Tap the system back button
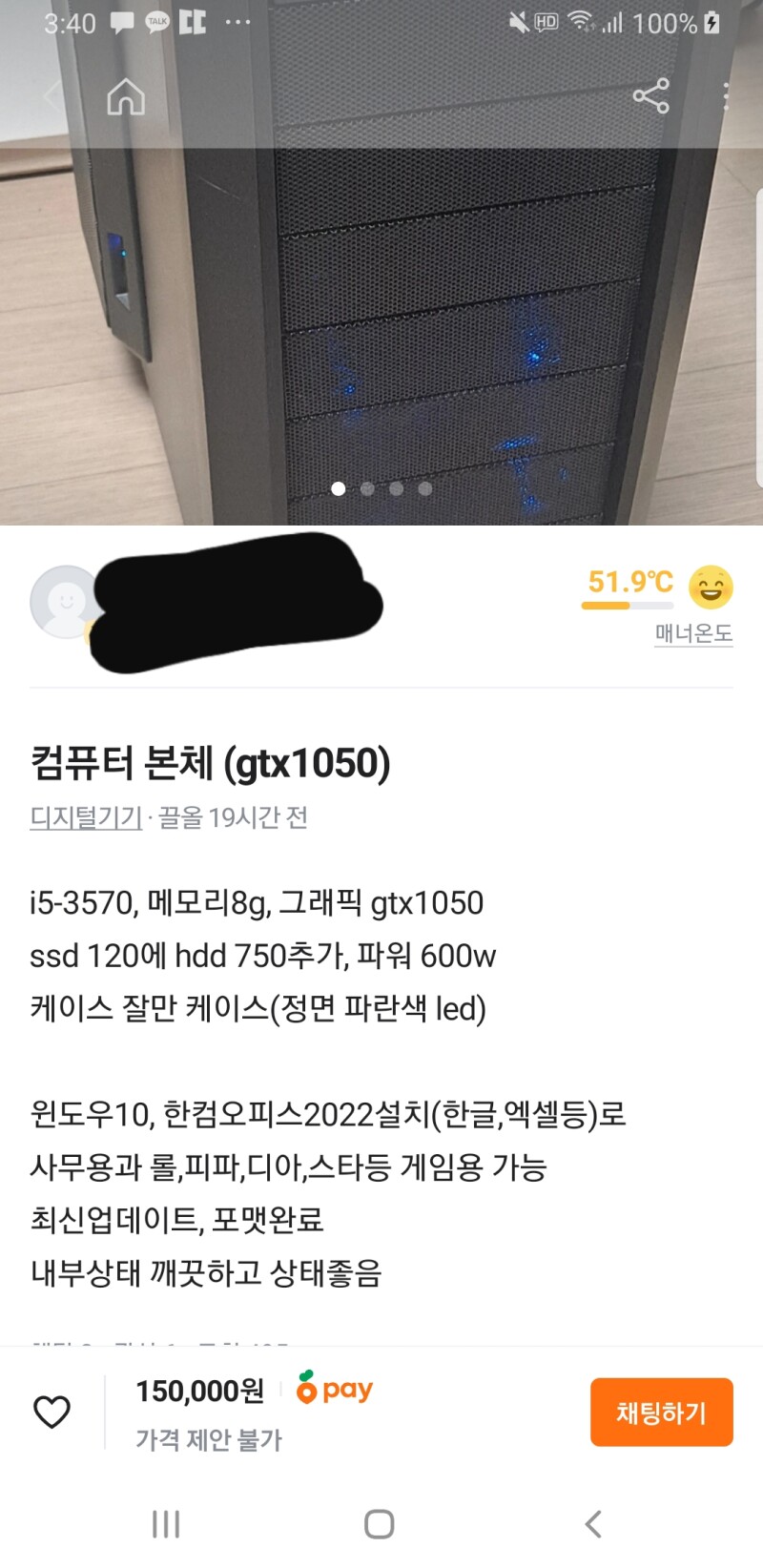 (x=593, y=1523)
